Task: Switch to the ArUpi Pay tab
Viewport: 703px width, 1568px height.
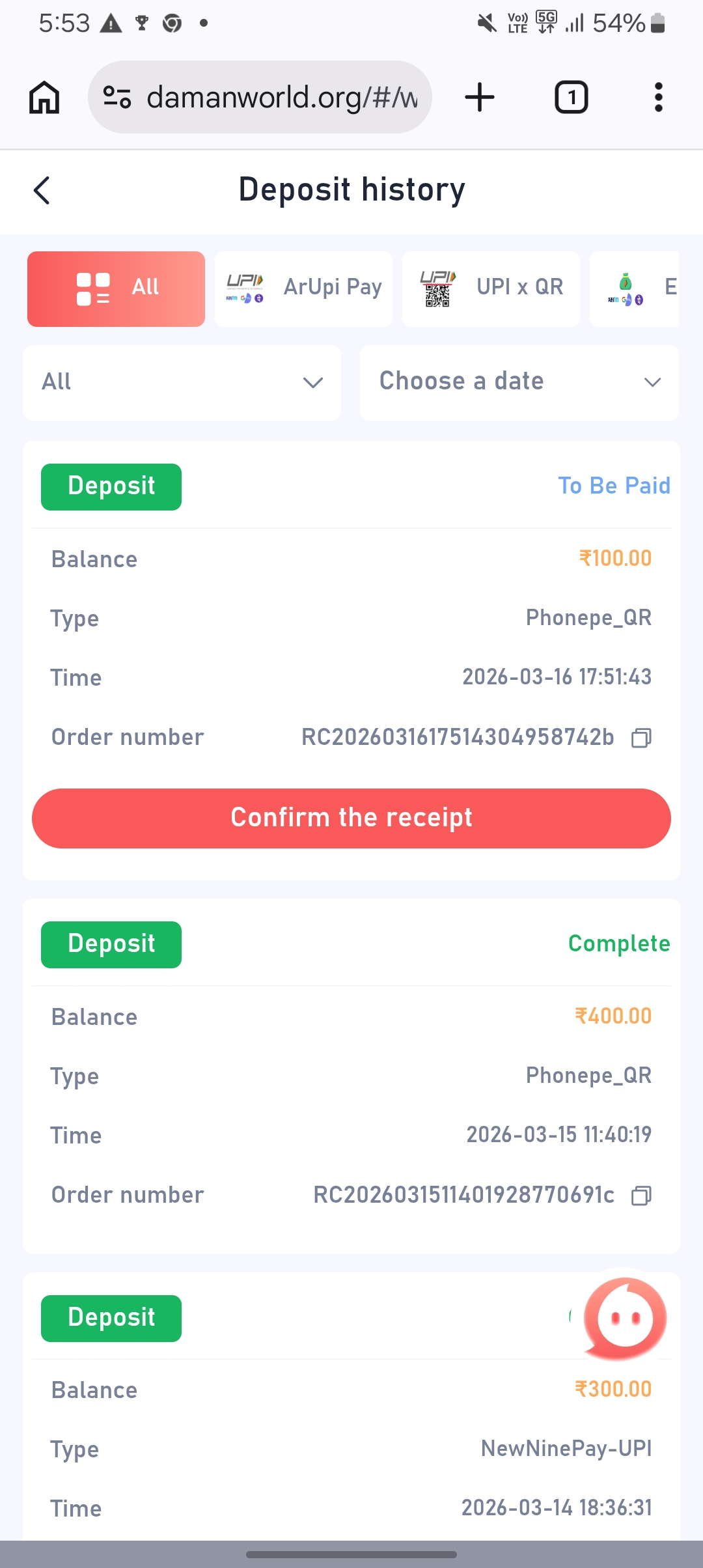Action: 303,288
